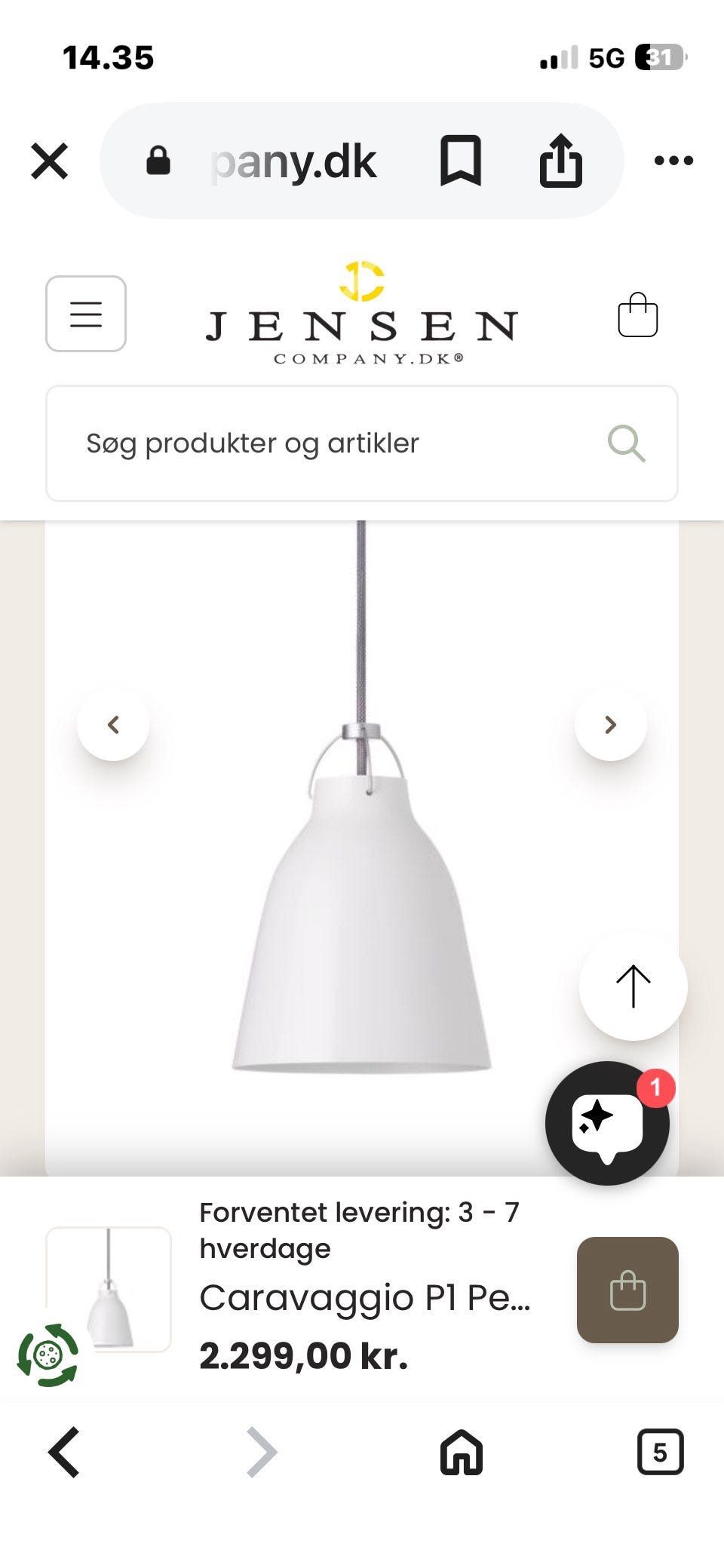Show the next product image
The image size is (724, 1568).
(609, 724)
